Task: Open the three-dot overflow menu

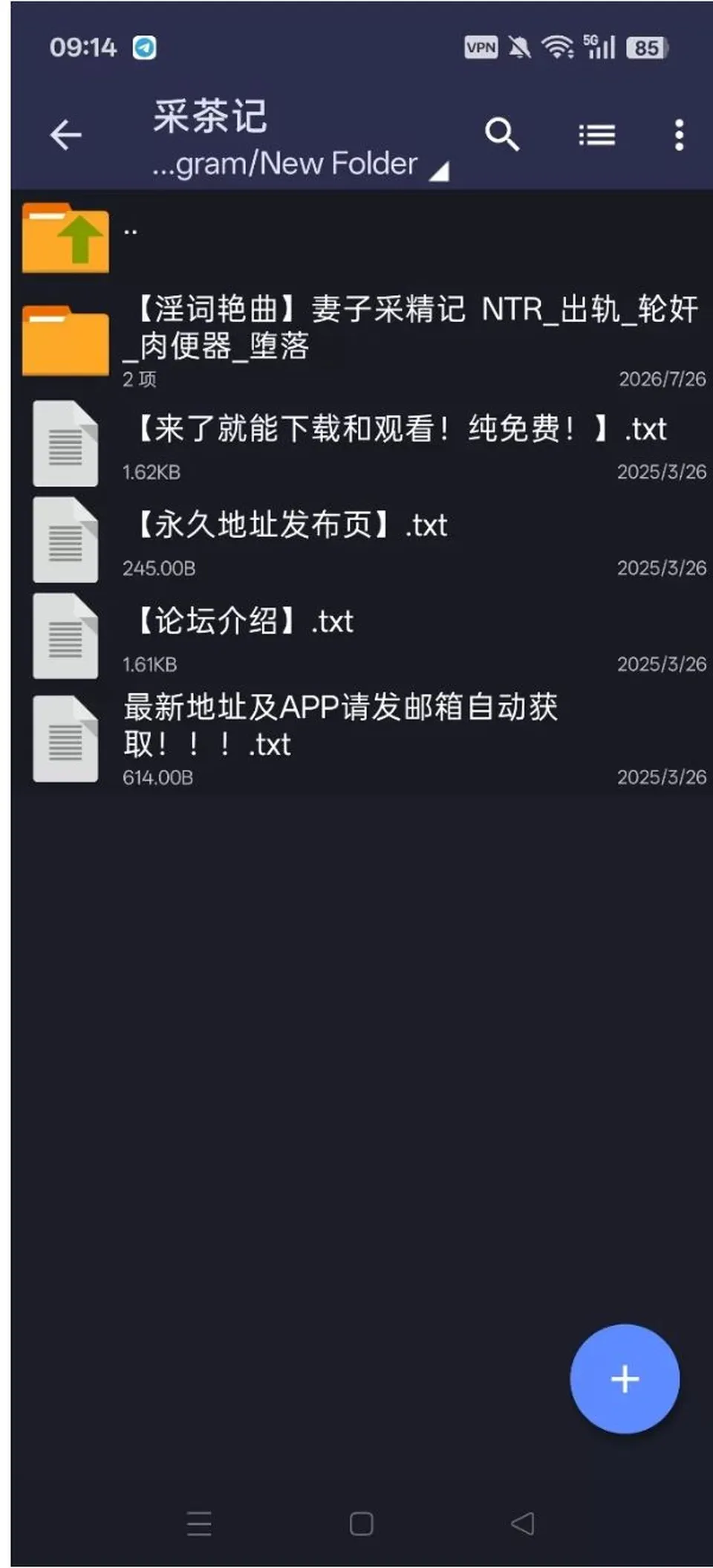Action: tap(679, 135)
